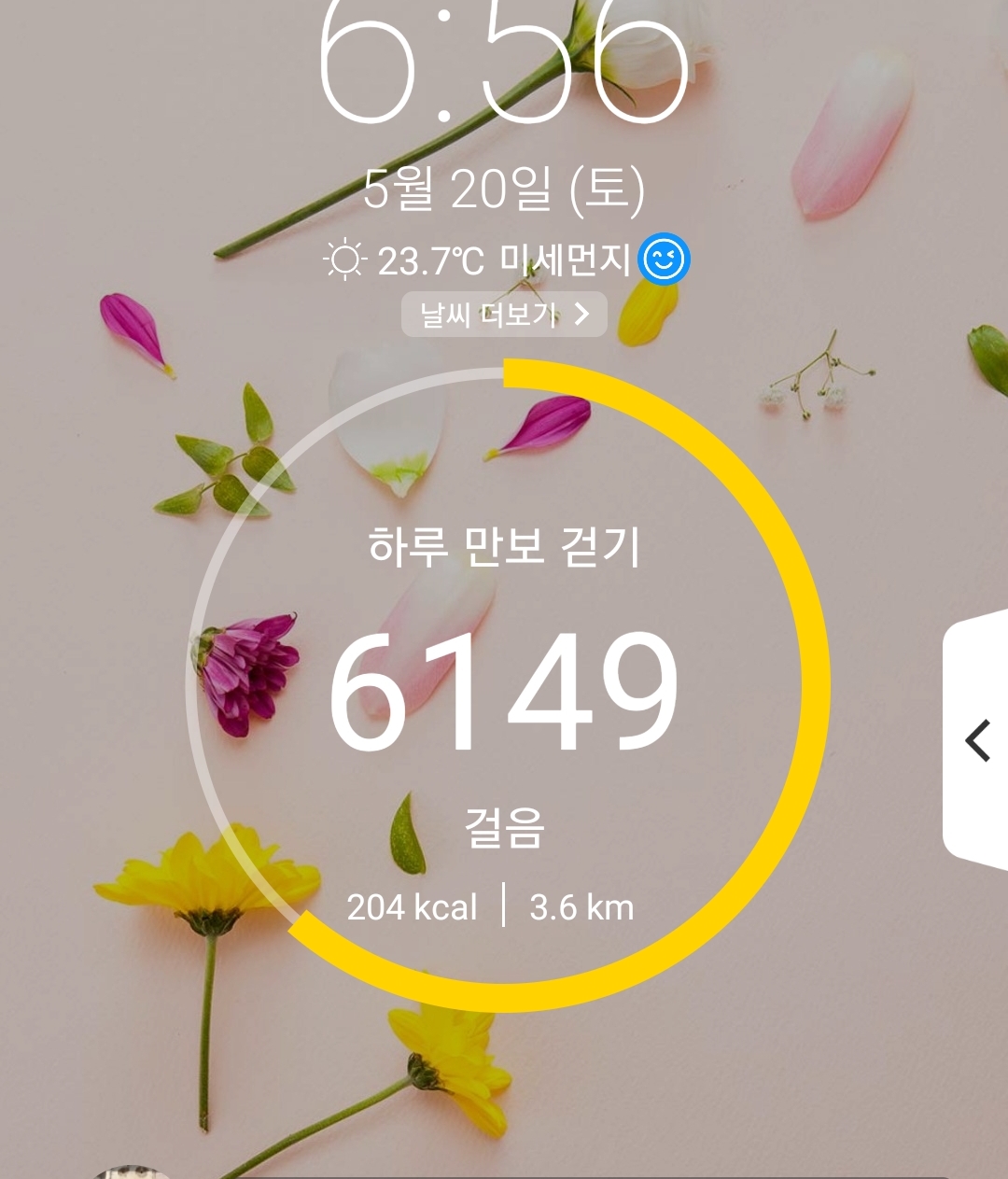The image size is (1008, 1179).
Task: Expand the side panel arrow handle
Action: click(x=976, y=740)
